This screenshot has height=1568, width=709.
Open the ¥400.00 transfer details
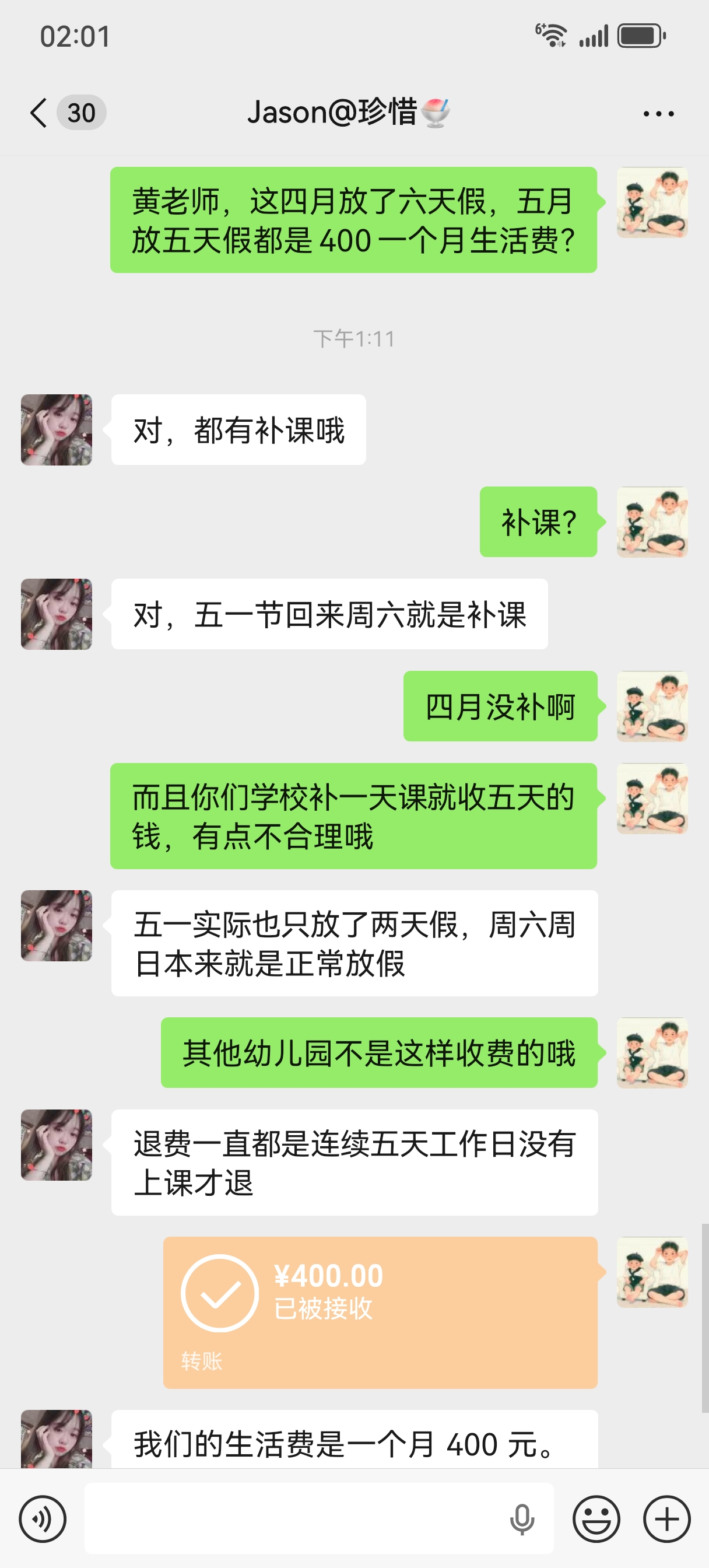[380, 1312]
